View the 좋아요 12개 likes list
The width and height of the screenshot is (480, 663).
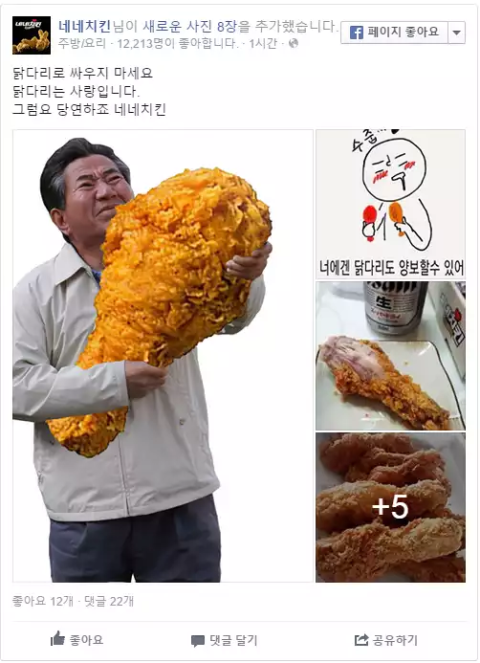43,601
